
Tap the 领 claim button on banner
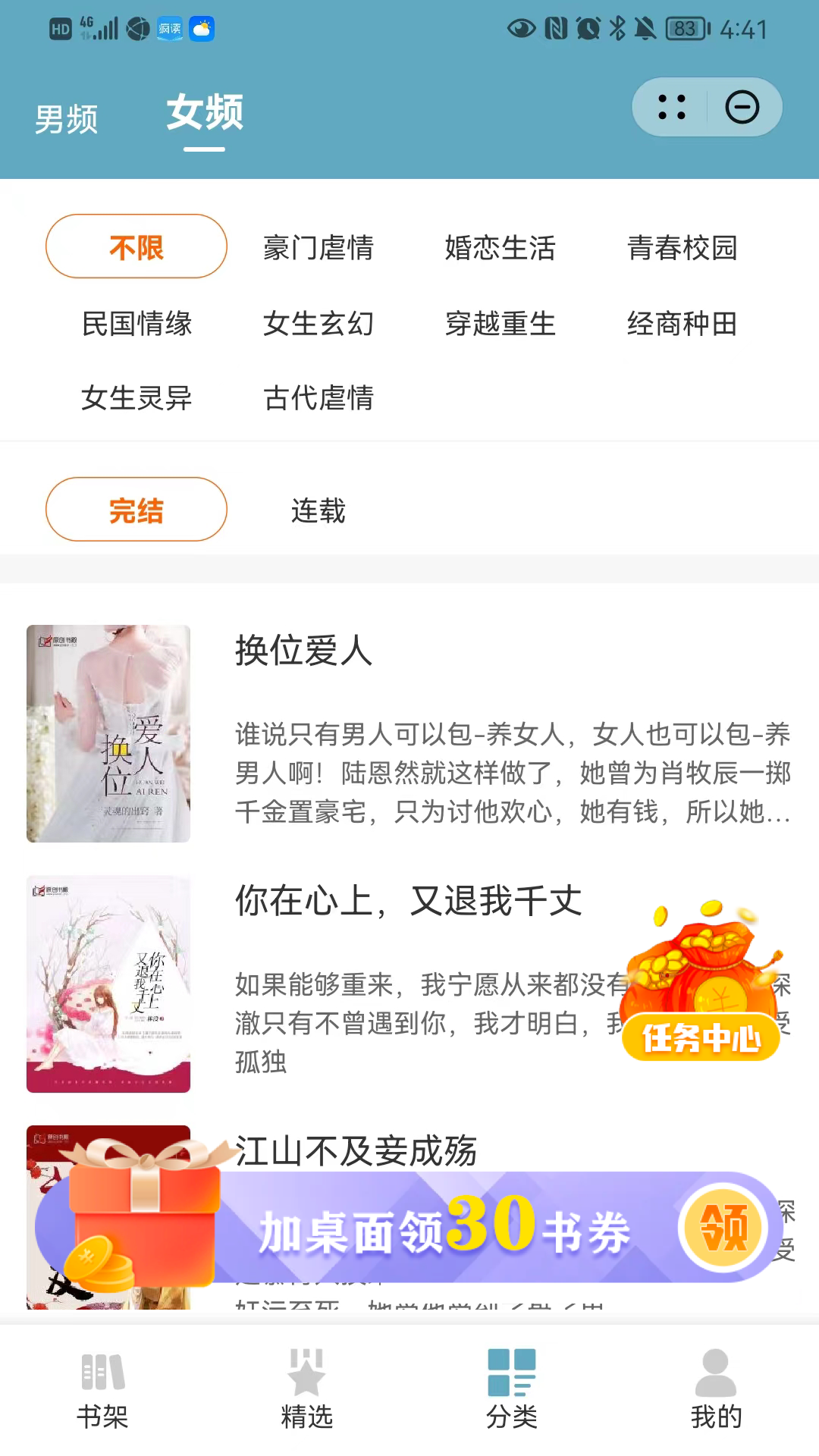[723, 1227]
